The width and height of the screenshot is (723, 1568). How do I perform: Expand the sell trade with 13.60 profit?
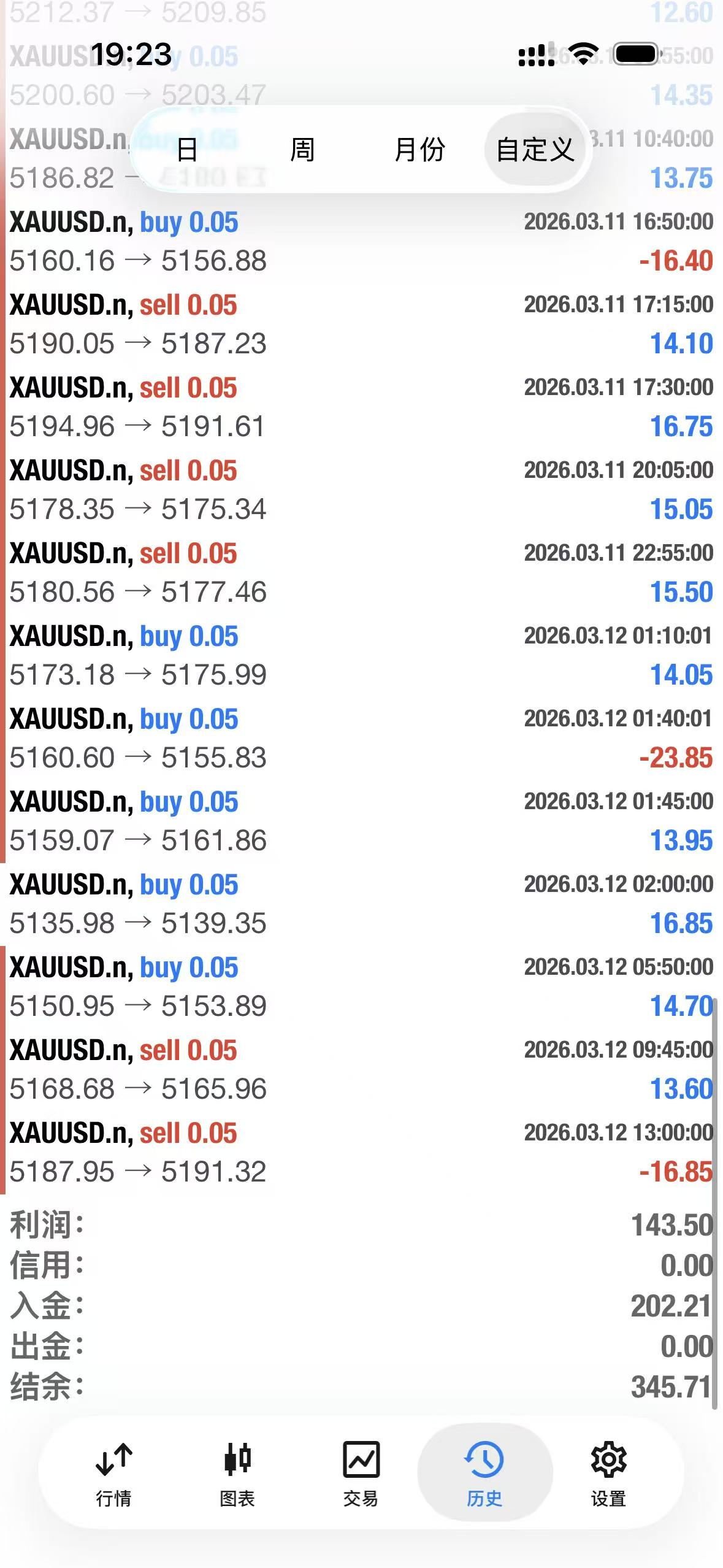tap(361, 1070)
